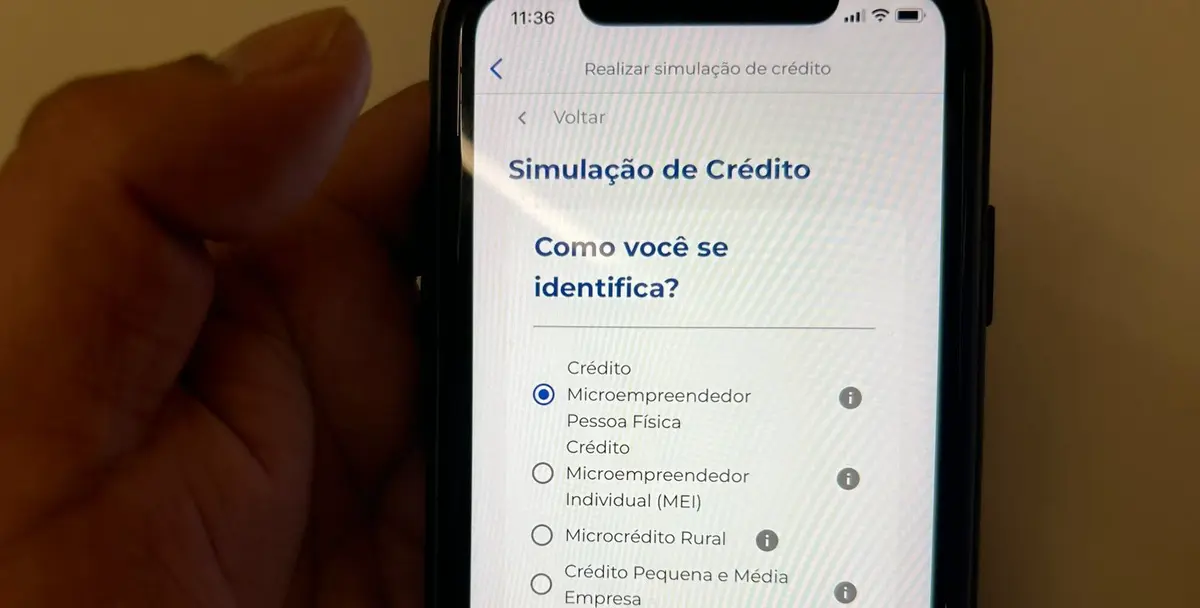This screenshot has width=1200, height=608.
Task: Open info icon for Microempreendedor Pessoa Física
Action: (x=850, y=398)
